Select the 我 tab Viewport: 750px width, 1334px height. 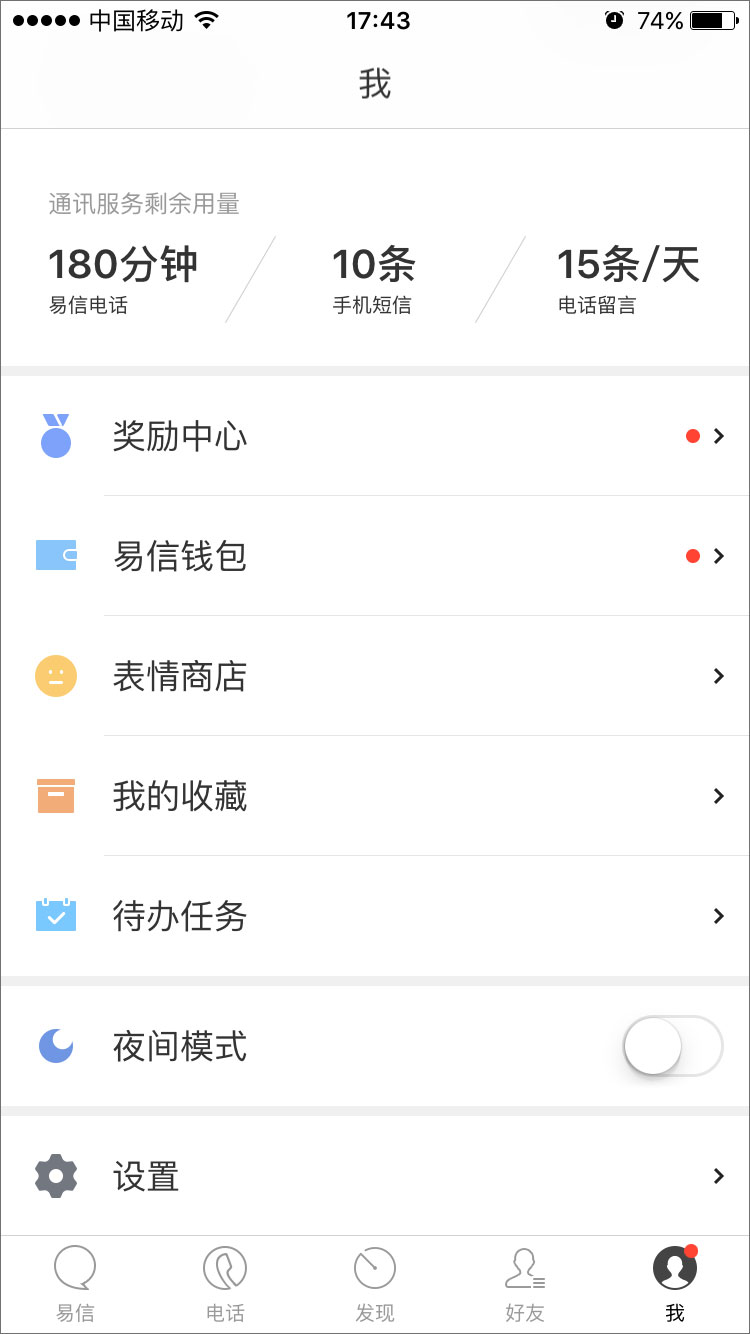point(675,1284)
